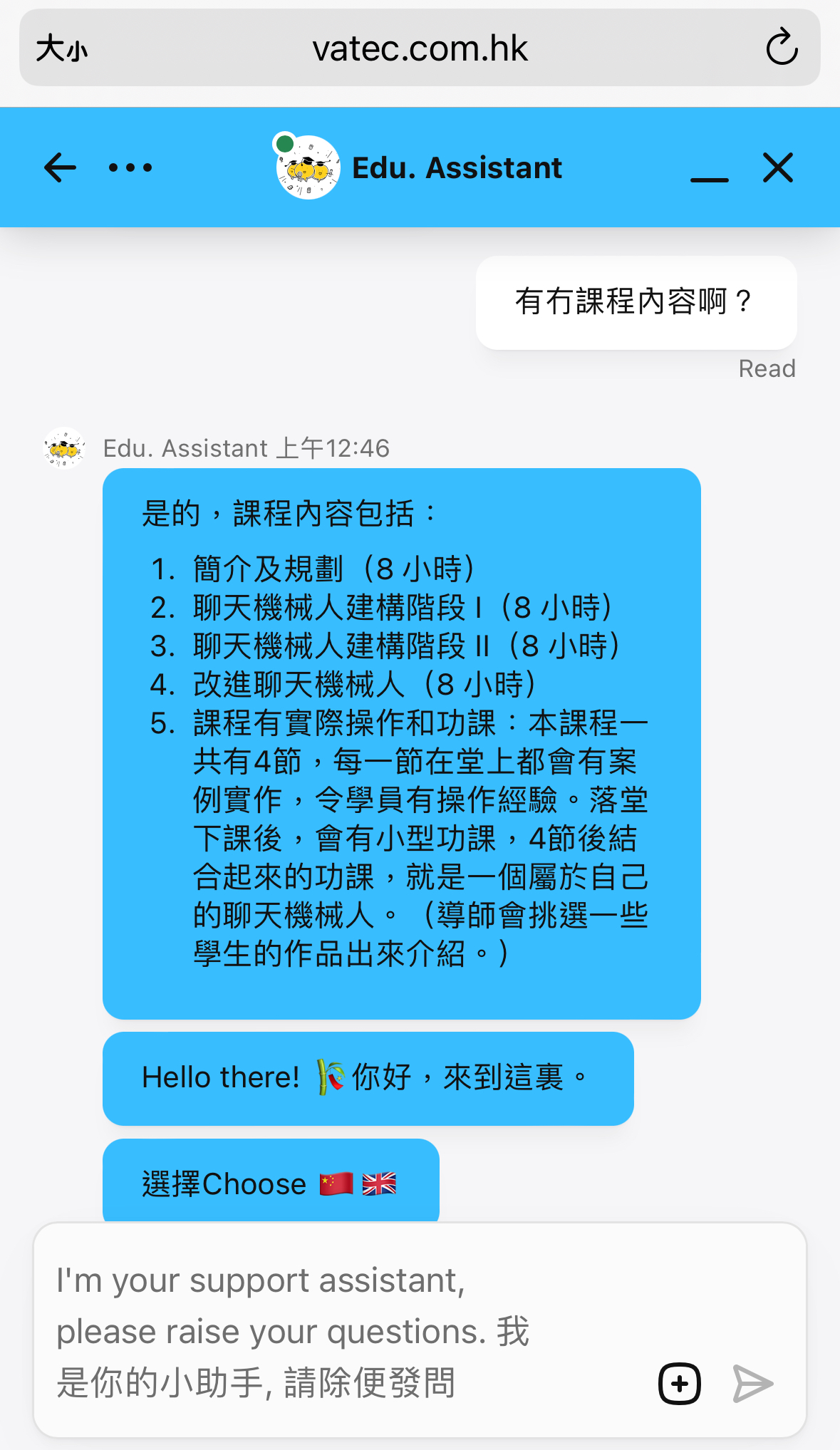Image resolution: width=840 pixels, height=1450 pixels.
Task: Send the message with the arrow icon
Action: tap(753, 1384)
